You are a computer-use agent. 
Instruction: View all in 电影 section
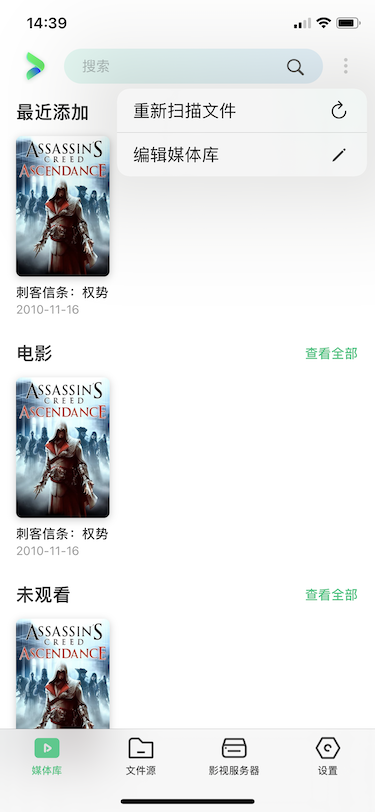[x=331, y=354]
